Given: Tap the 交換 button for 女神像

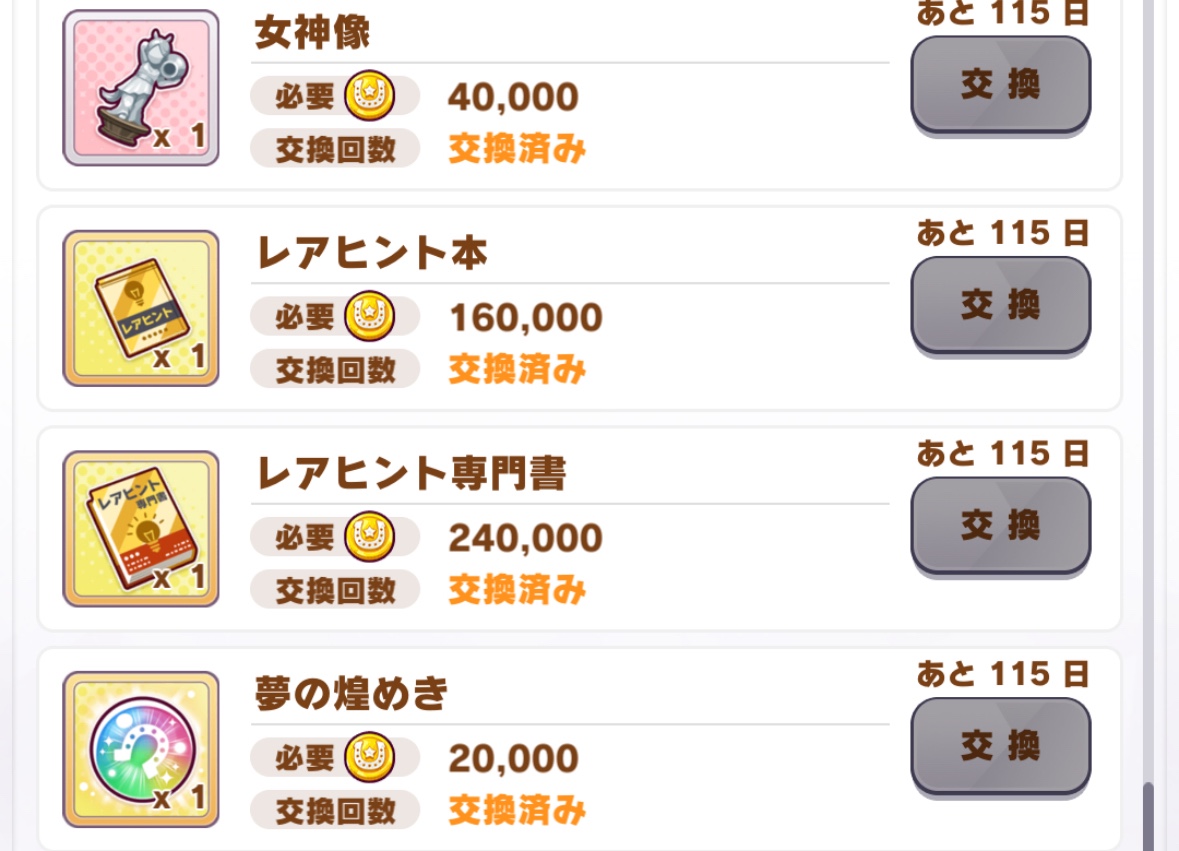Looking at the screenshot, I should [1000, 85].
